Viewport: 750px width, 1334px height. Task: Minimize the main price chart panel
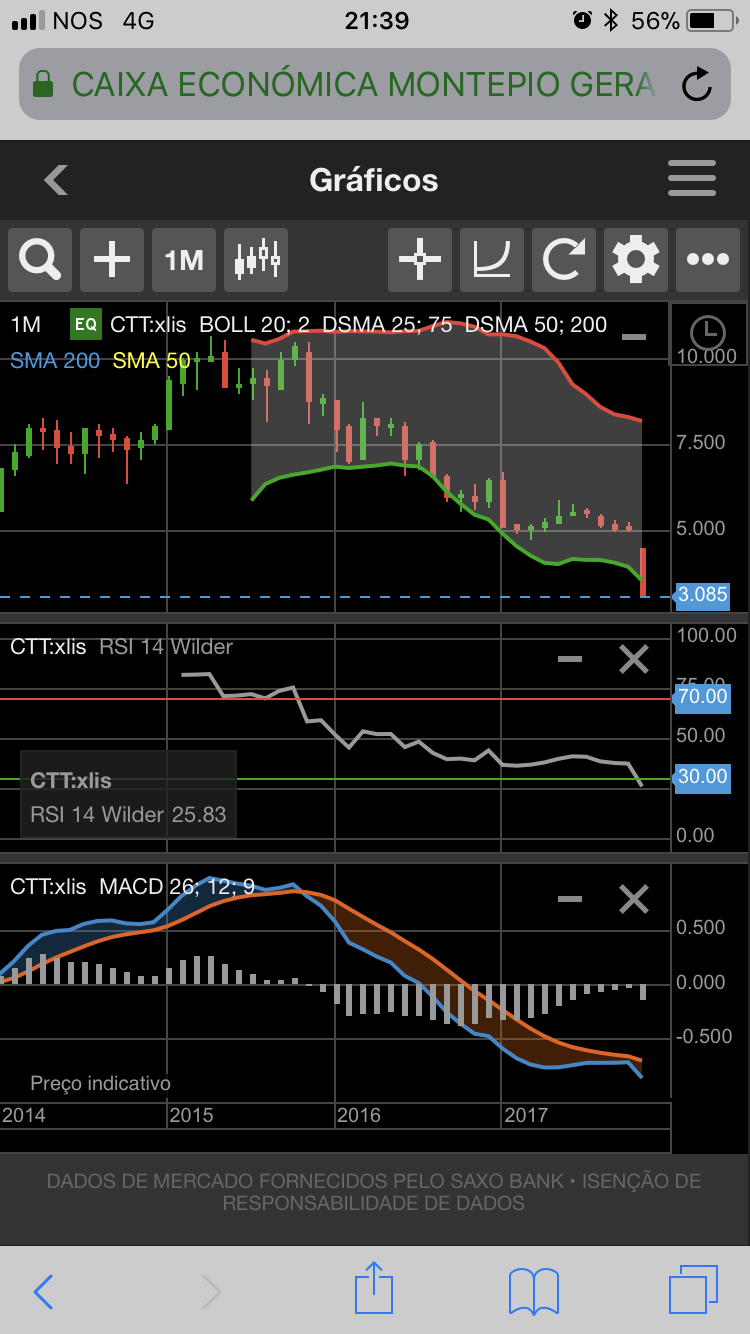(634, 337)
